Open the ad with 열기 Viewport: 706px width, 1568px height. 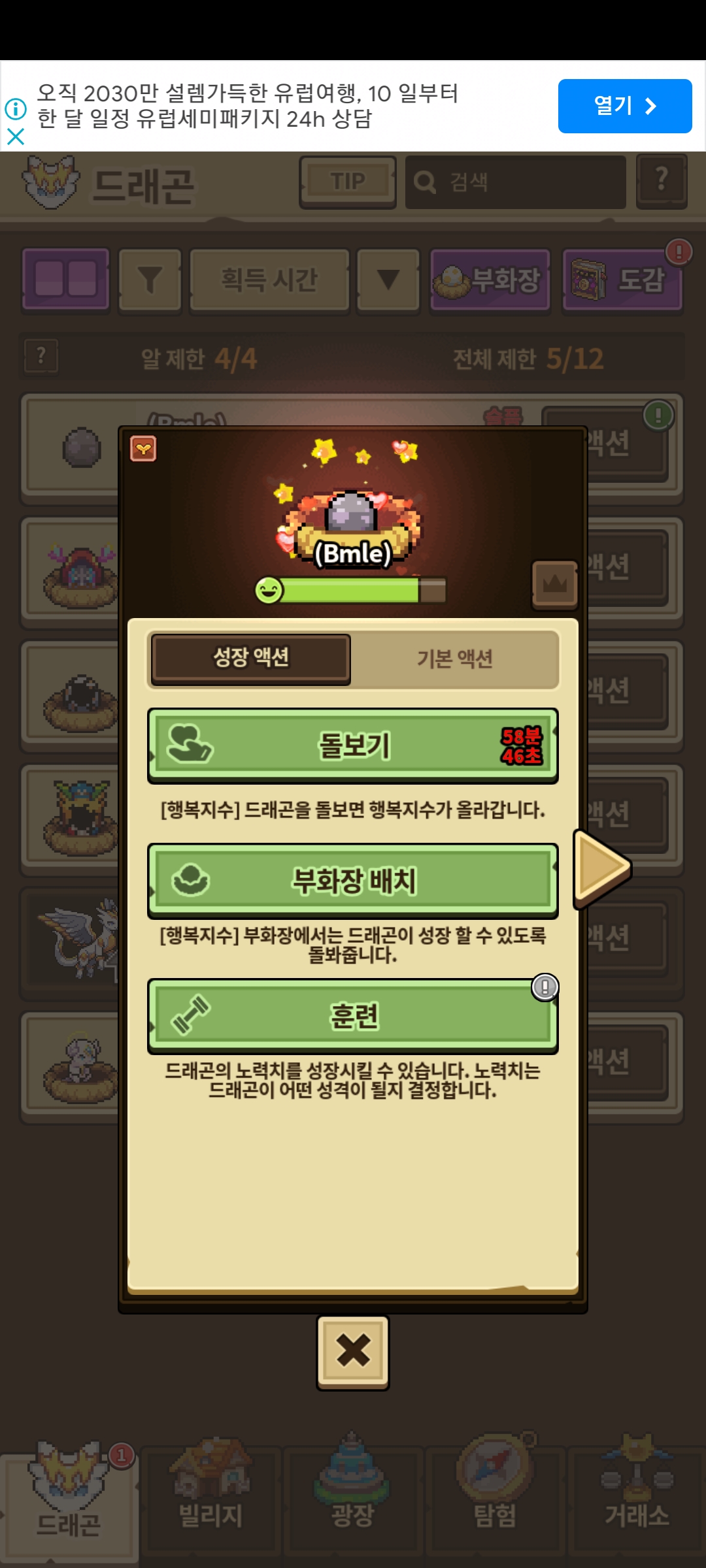[624, 106]
